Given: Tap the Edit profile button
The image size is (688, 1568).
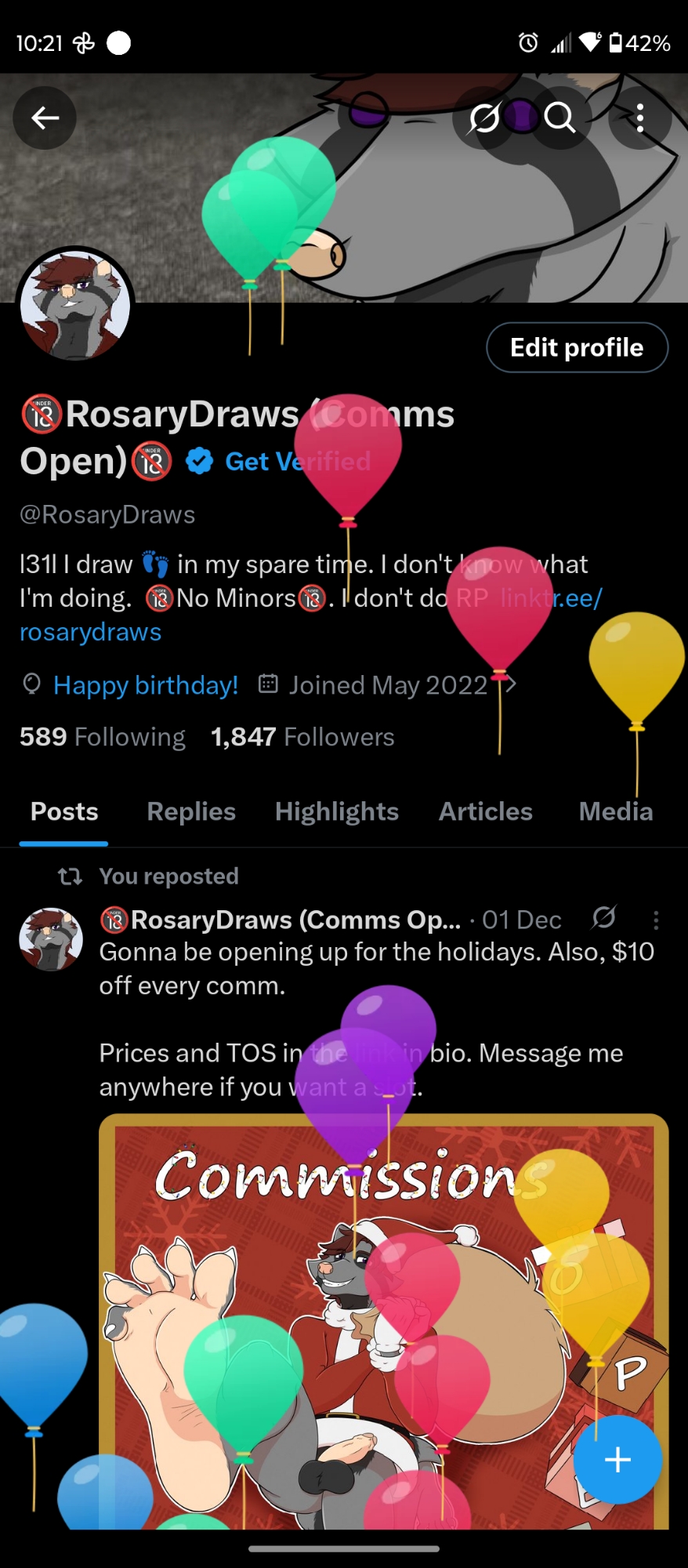Looking at the screenshot, I should click(x=577, y=347).
